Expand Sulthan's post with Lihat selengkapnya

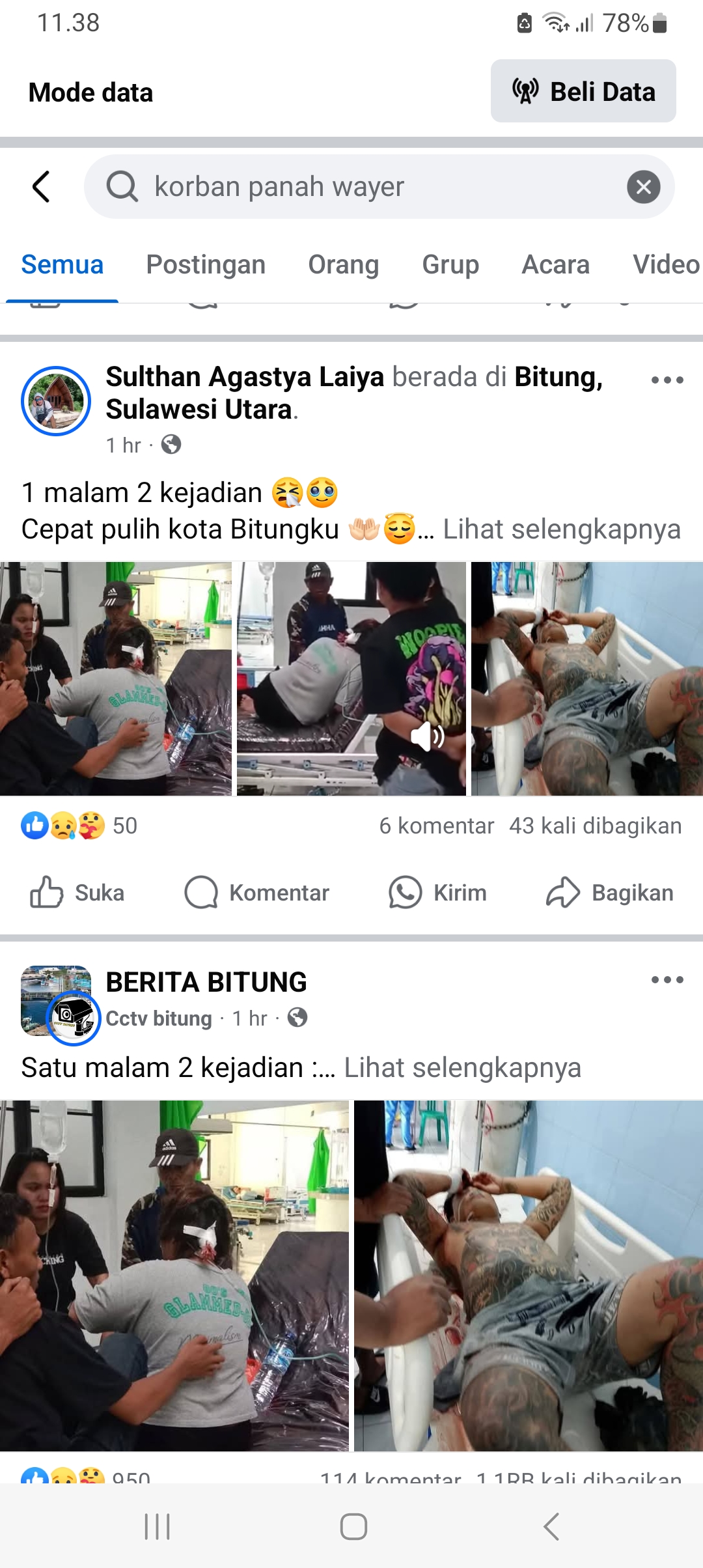(562, 529)
